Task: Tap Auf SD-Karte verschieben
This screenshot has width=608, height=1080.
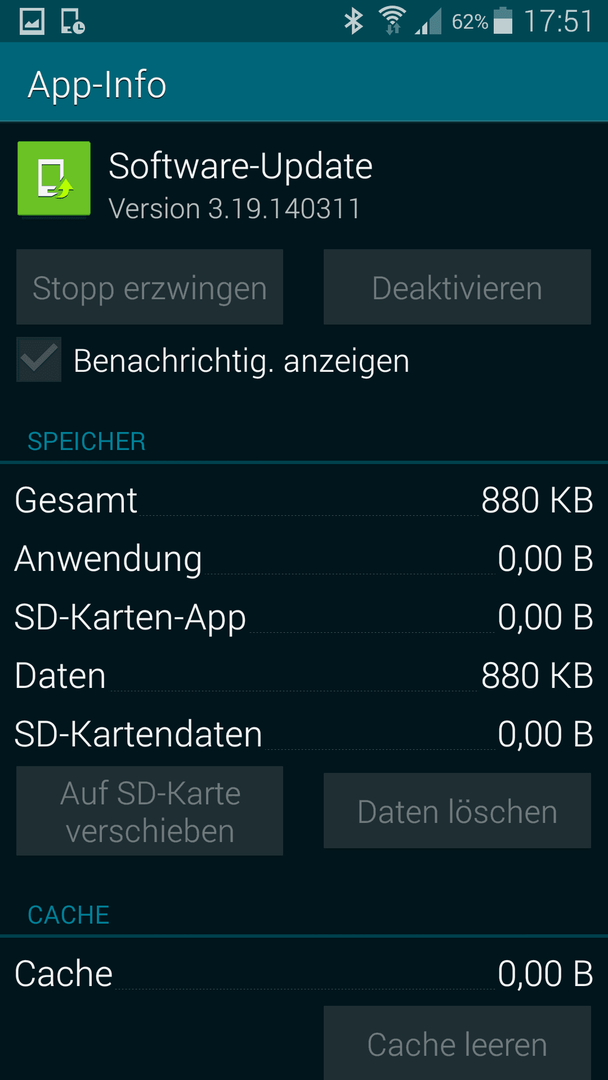Action: click(x=149, y=811)
